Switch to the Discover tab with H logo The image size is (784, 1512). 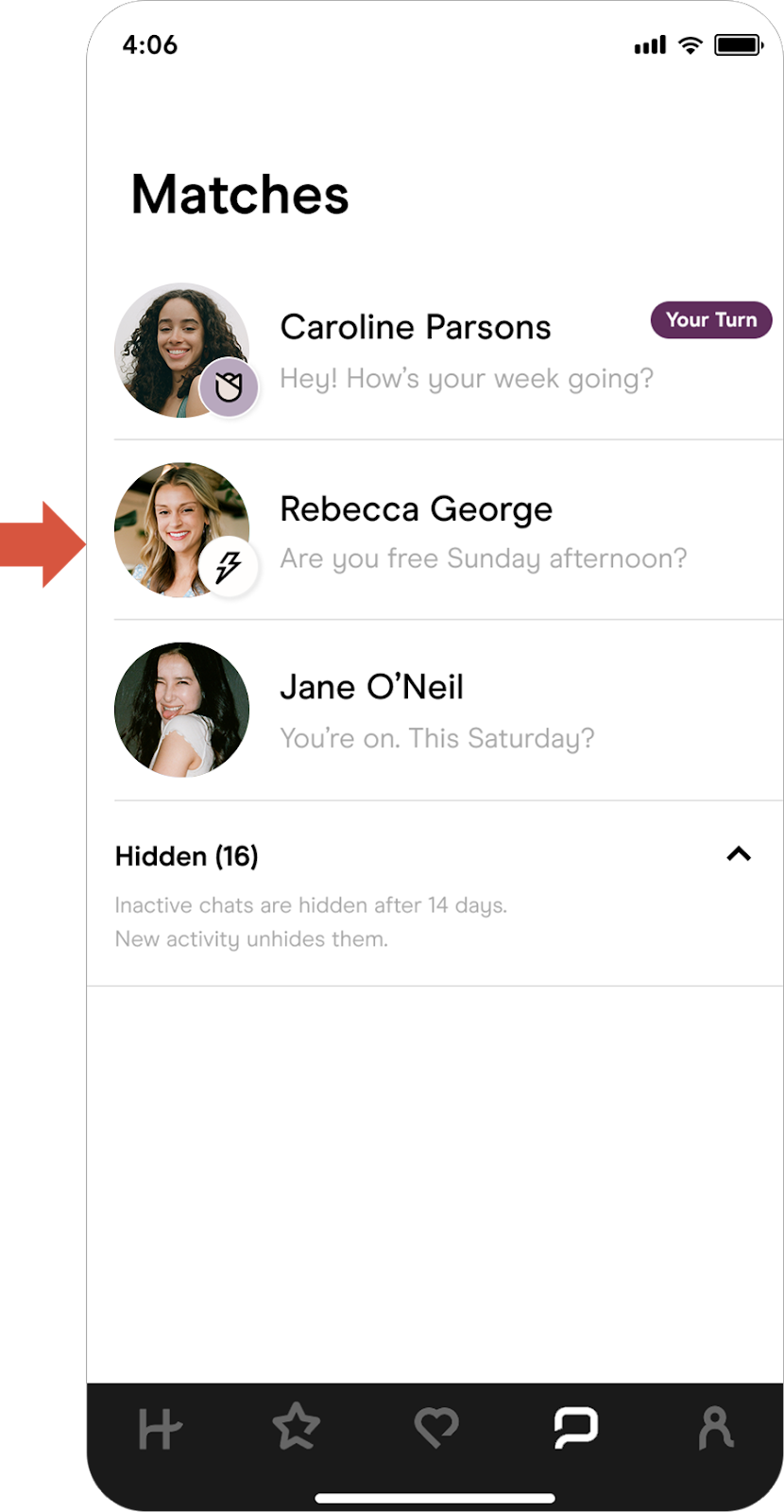(x=160, y=1428)
